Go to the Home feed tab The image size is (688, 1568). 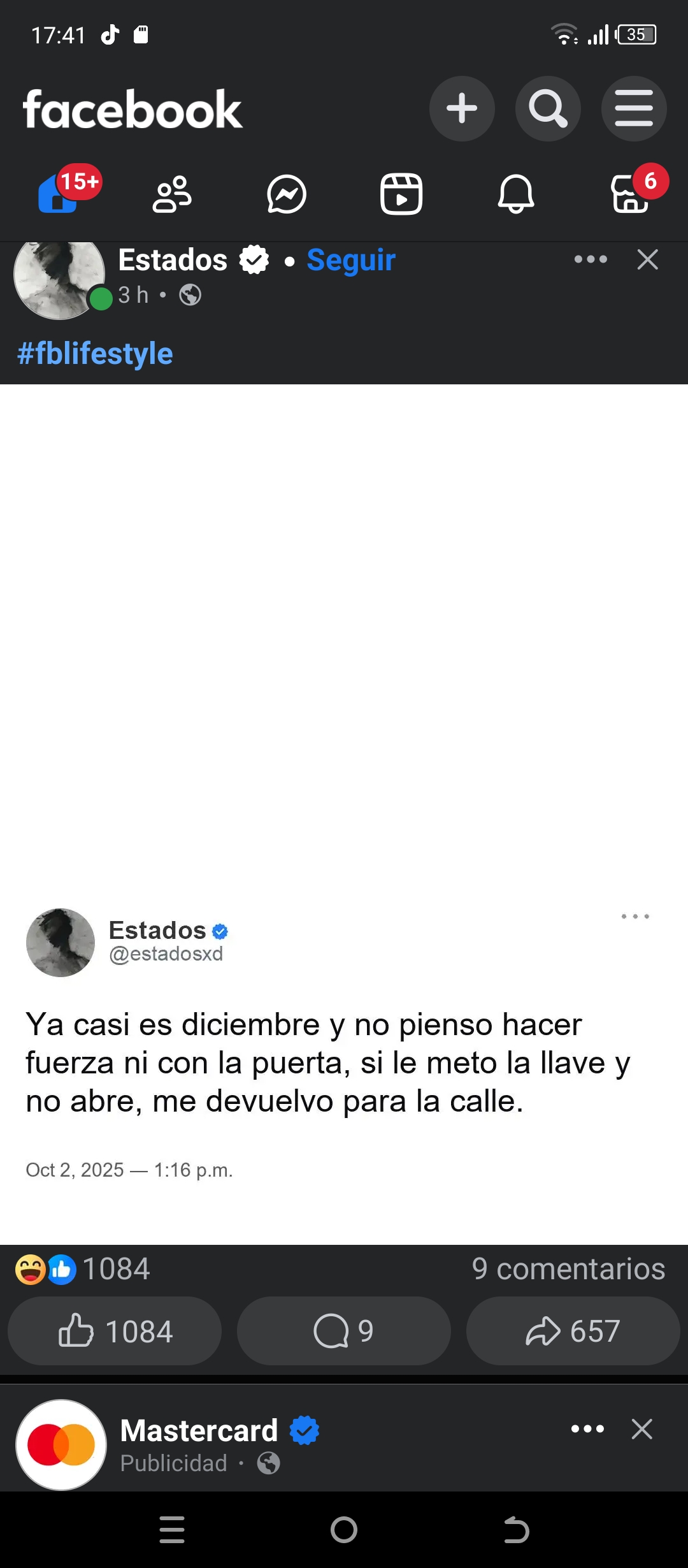59,194
